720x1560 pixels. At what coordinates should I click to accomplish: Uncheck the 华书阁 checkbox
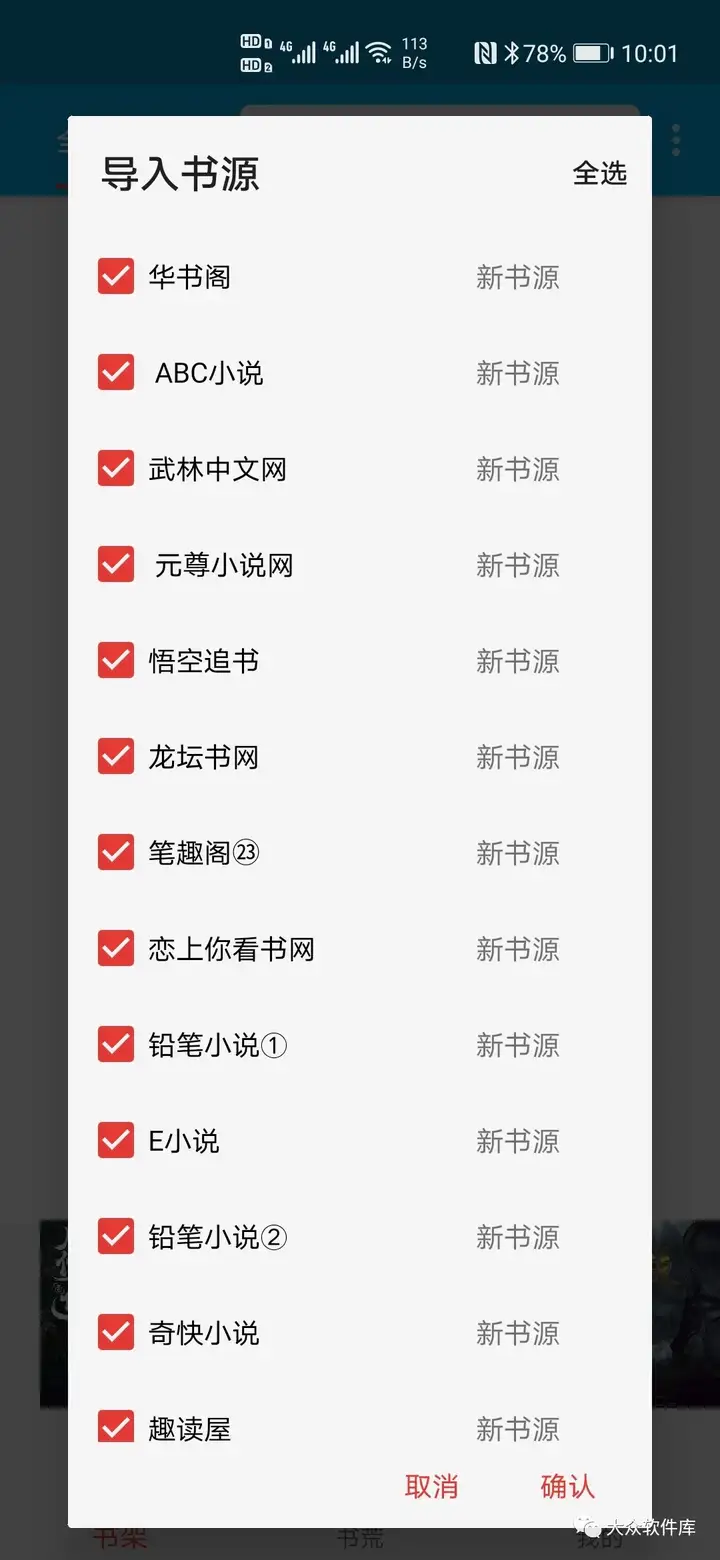pyautogui.click(x=116, y=277)
